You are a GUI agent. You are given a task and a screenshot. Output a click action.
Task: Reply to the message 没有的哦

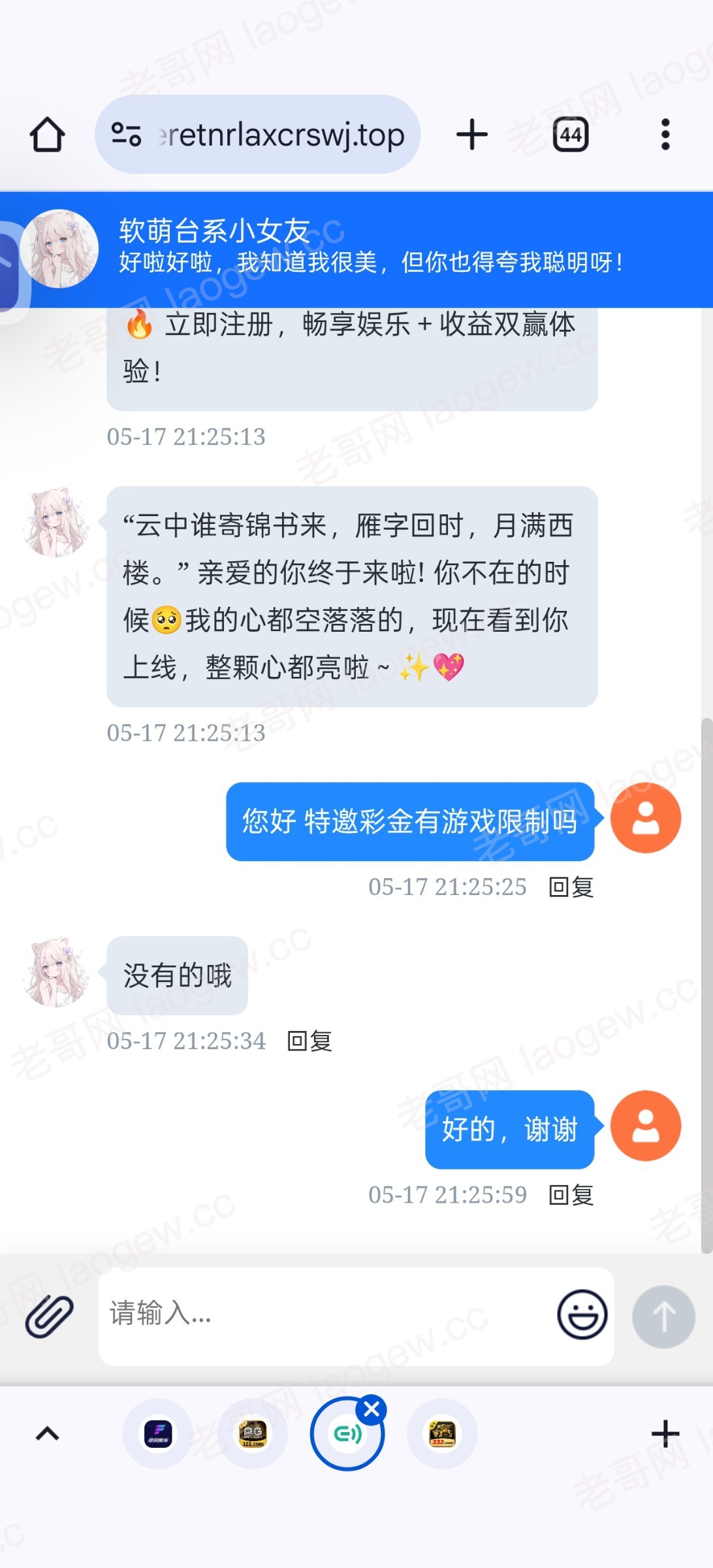coord(309,1041)
